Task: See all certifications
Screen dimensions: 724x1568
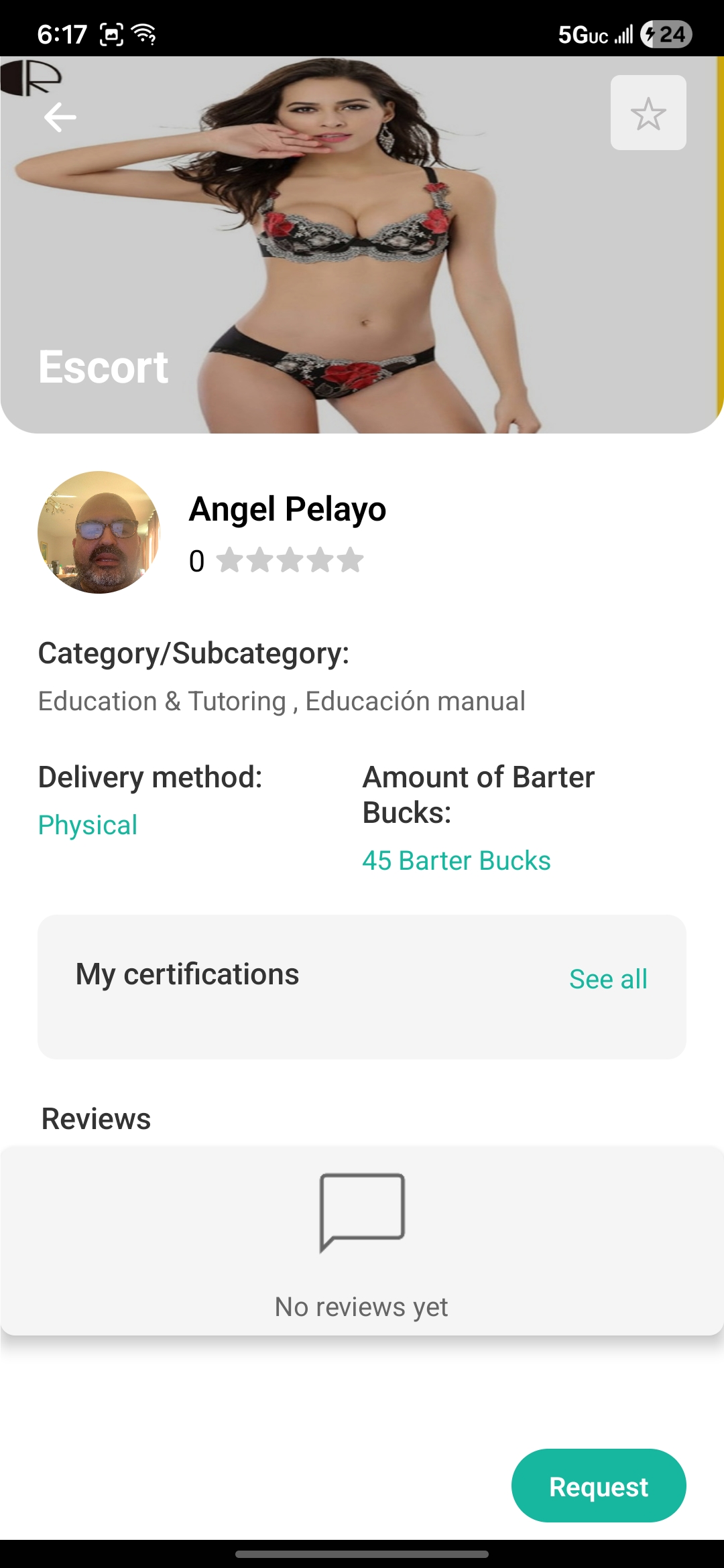Action: click(608, 979)
